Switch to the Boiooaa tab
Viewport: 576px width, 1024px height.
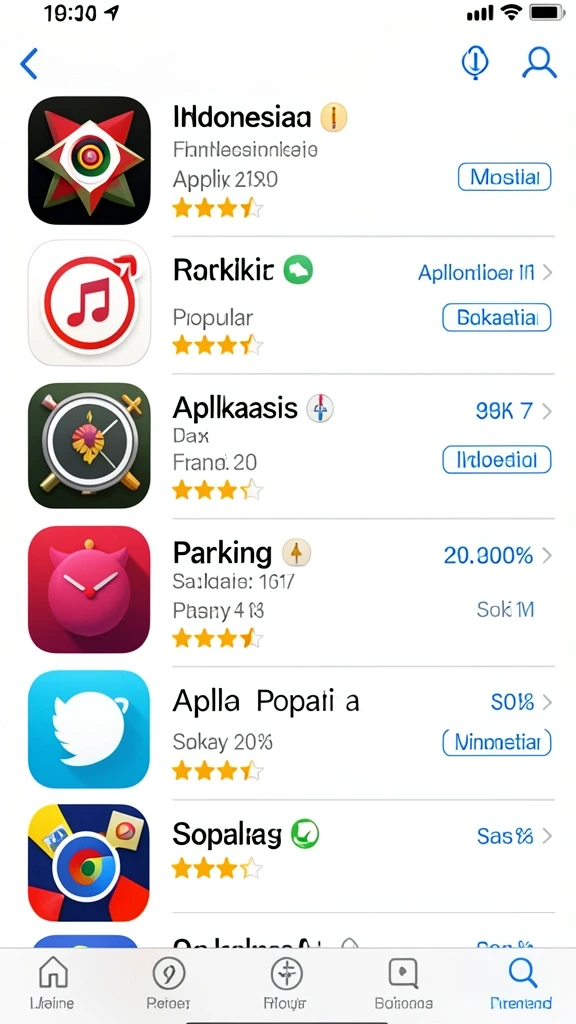click(403, 985)
